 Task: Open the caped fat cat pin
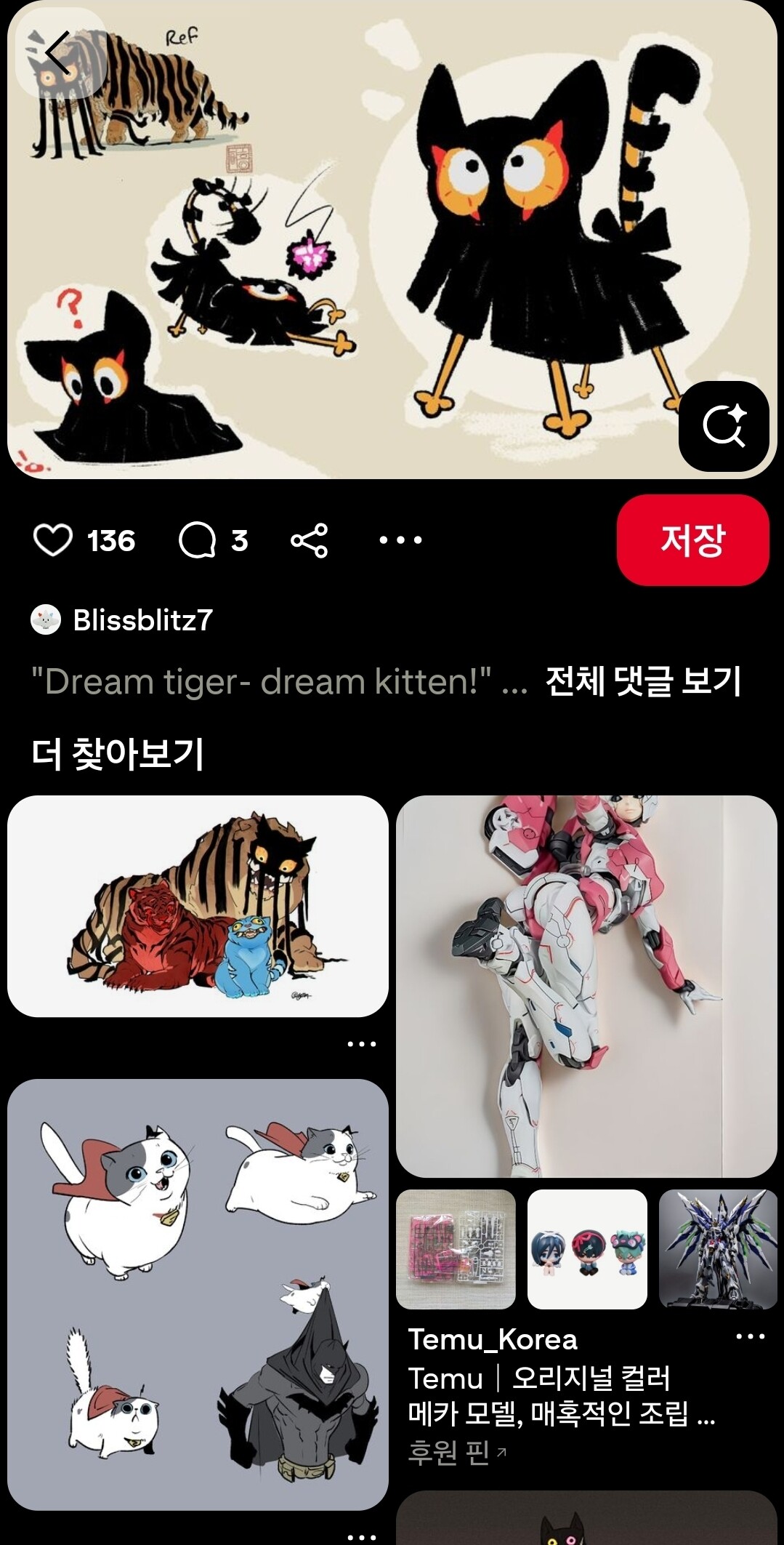[x=198, y=1294]
